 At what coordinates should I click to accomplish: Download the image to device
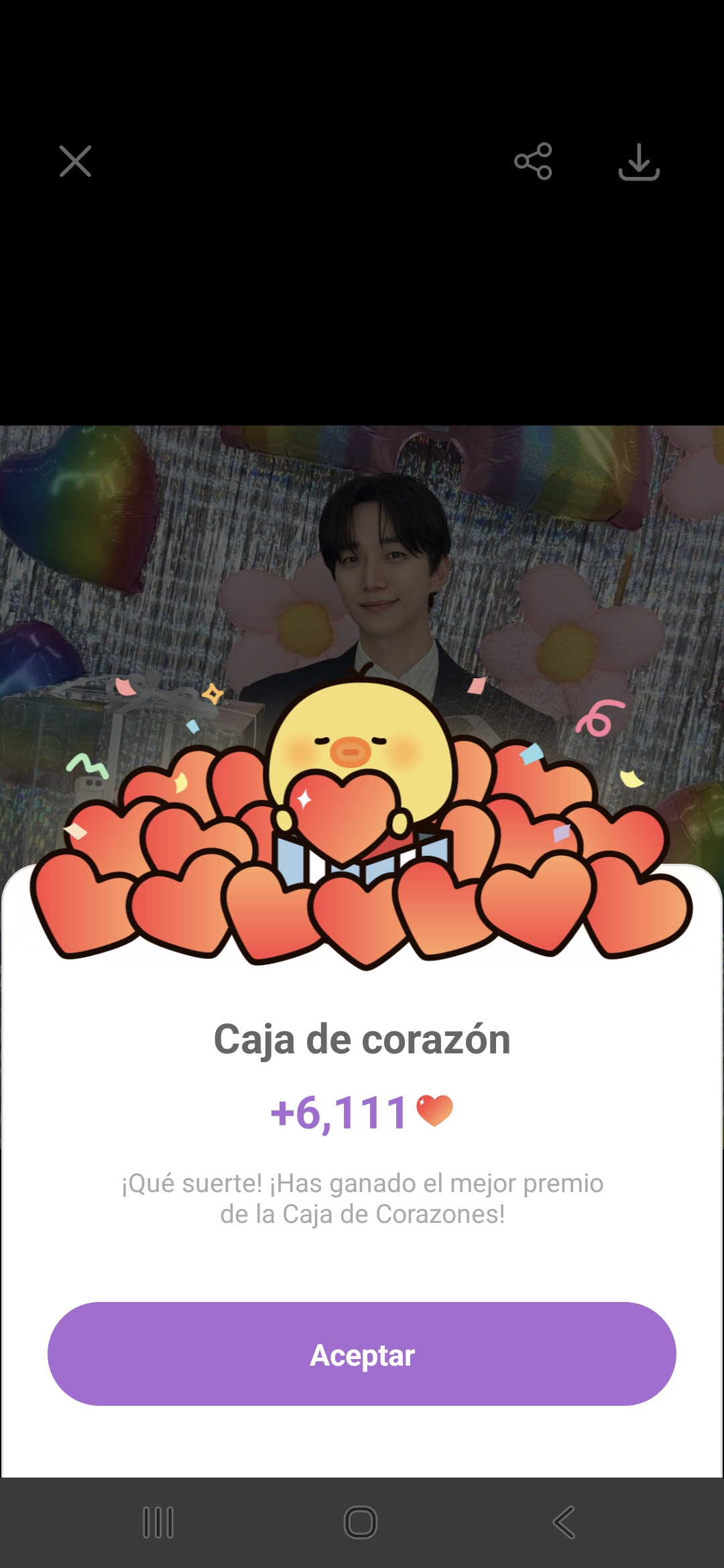coord(639,163)
